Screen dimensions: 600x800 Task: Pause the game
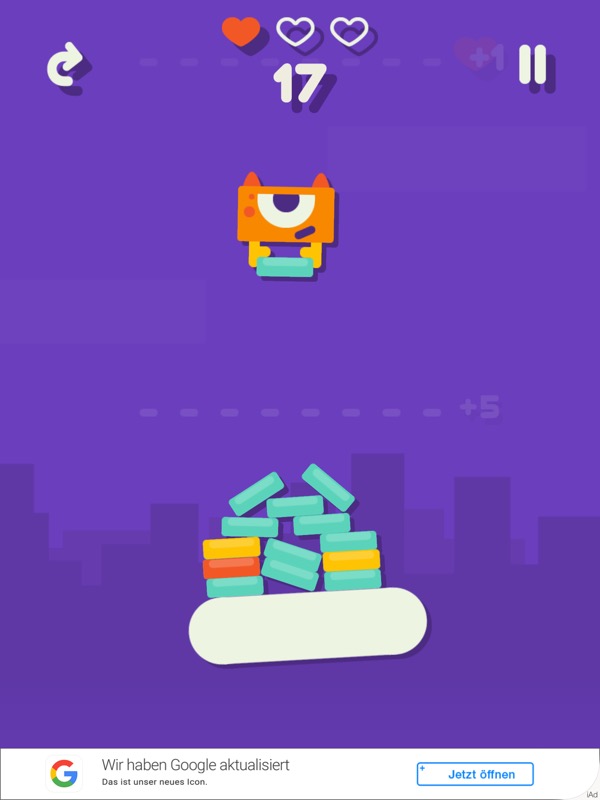click(x=532, y=64)
